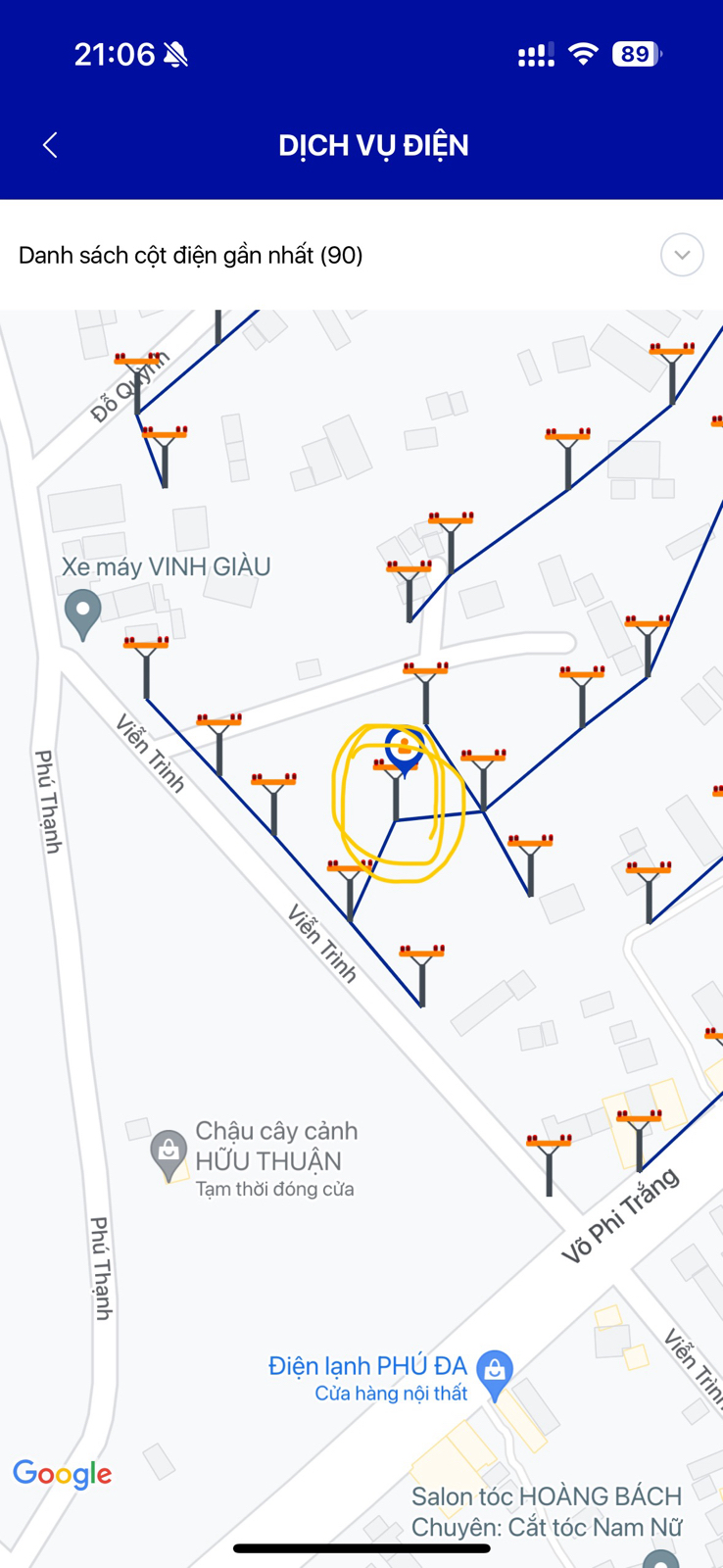Viewport: 723px width, 1568px height.
Task: Open the Điện lạnh PHÚ ĐA place marker
Action: coord(495,1372)
